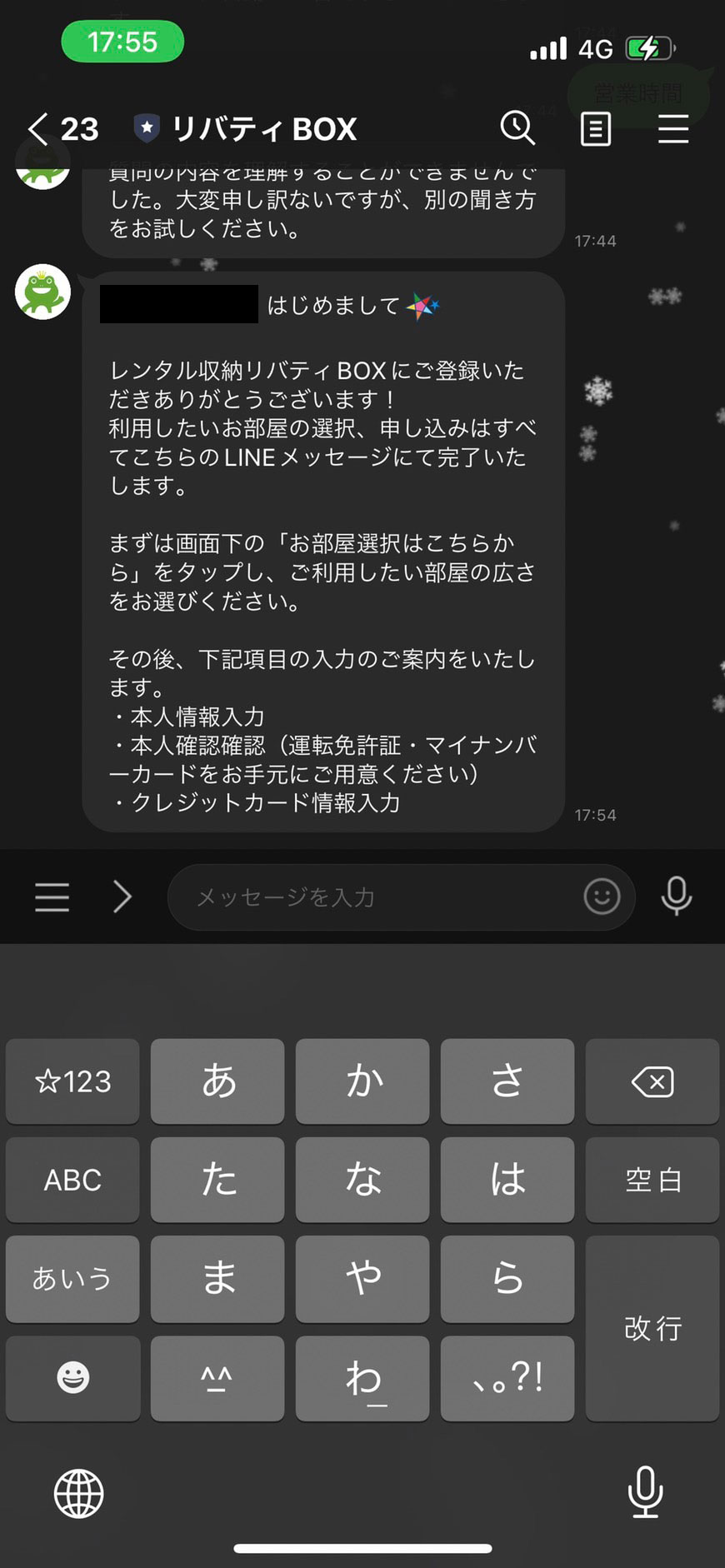Record a voice message with the mic icon
Viewport: 725px width, 1568px height.
click(676, 896)
